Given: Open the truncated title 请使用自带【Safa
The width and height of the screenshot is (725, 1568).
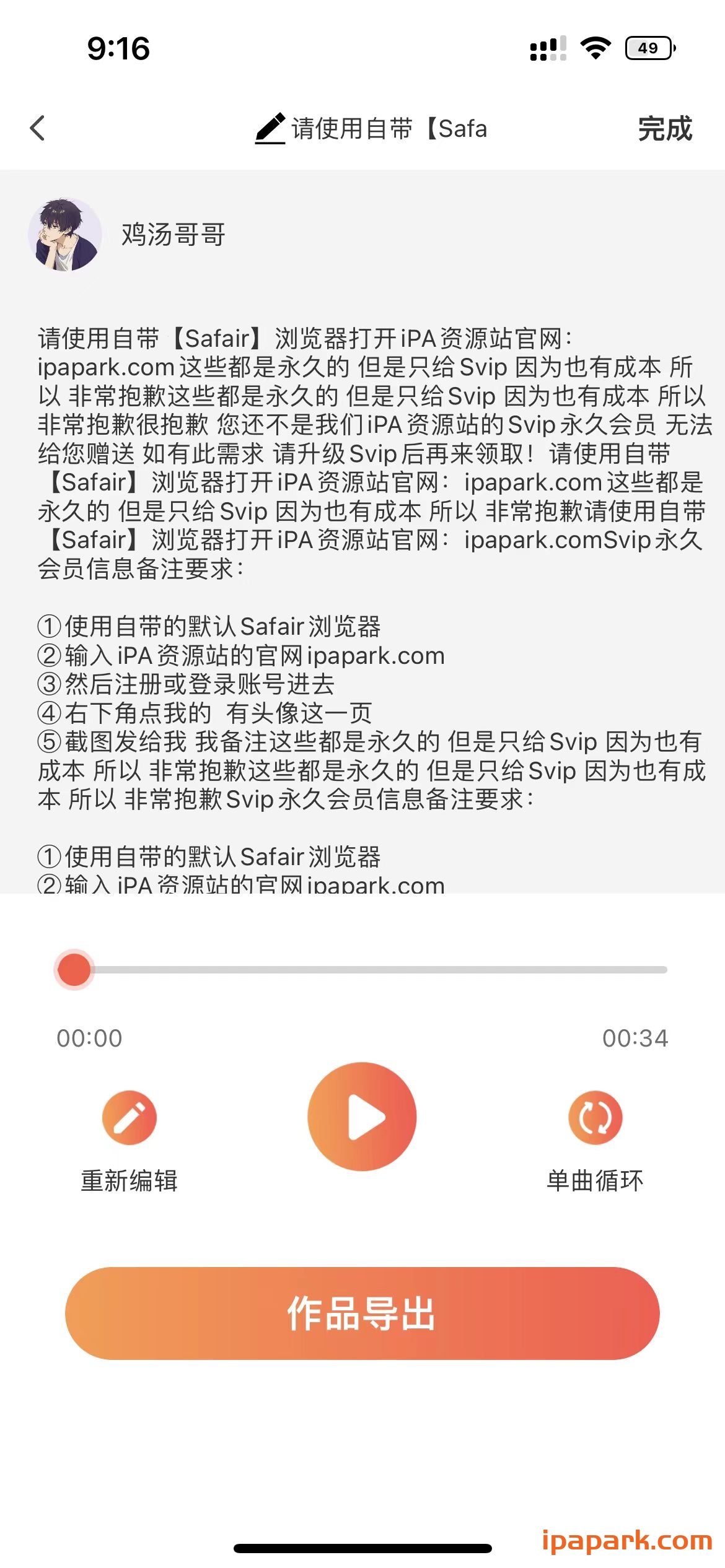Looking at the screenshot, I should (387, 129).
